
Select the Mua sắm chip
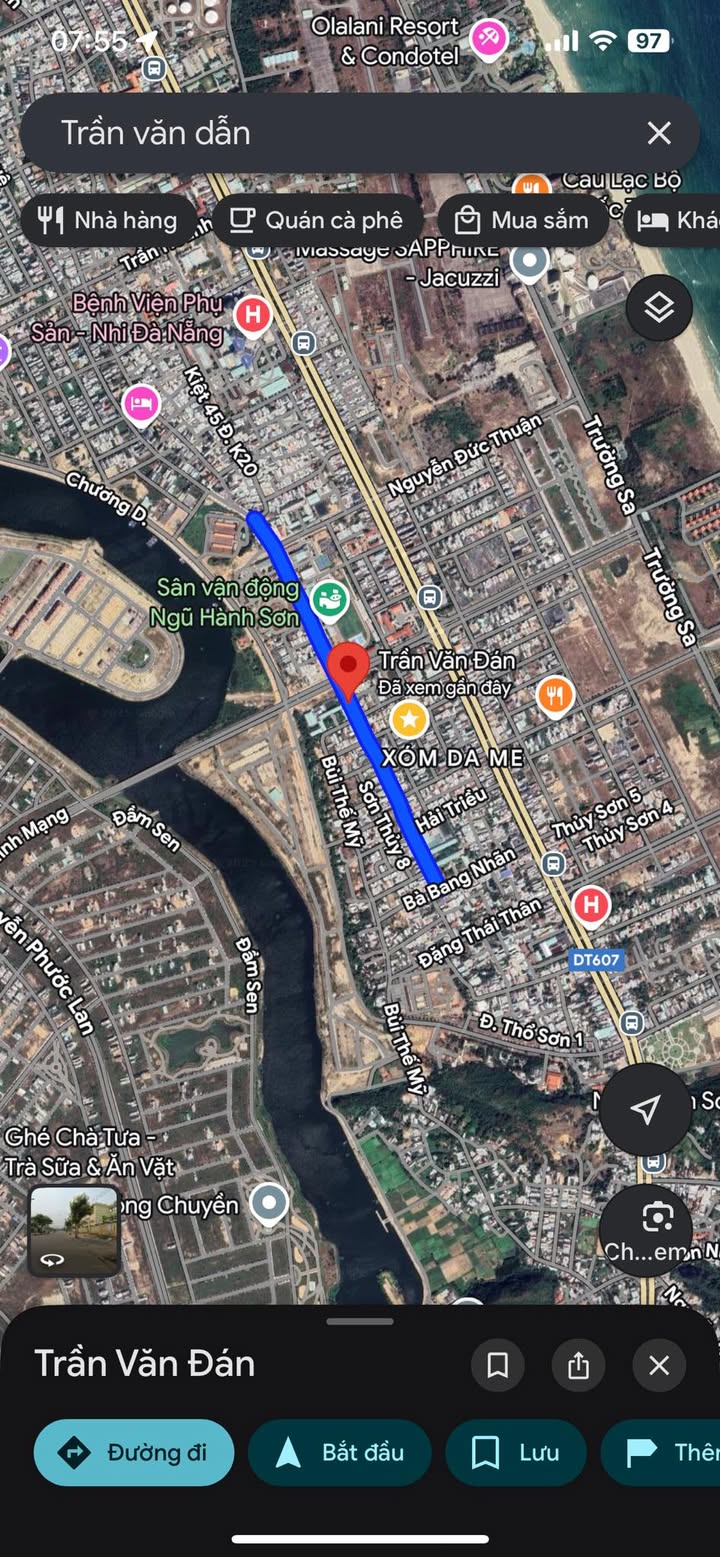(x=522, y=220)
